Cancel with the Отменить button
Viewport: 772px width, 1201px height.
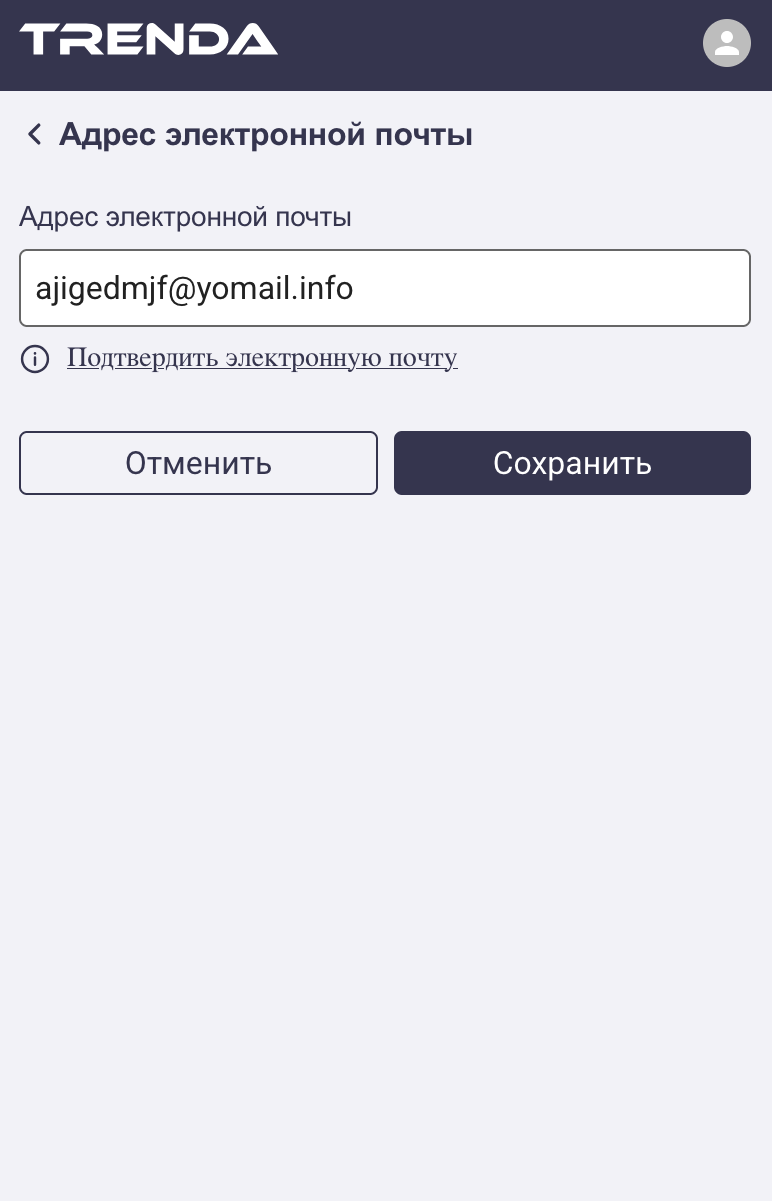pyautogui.click(x=198, y=463)
